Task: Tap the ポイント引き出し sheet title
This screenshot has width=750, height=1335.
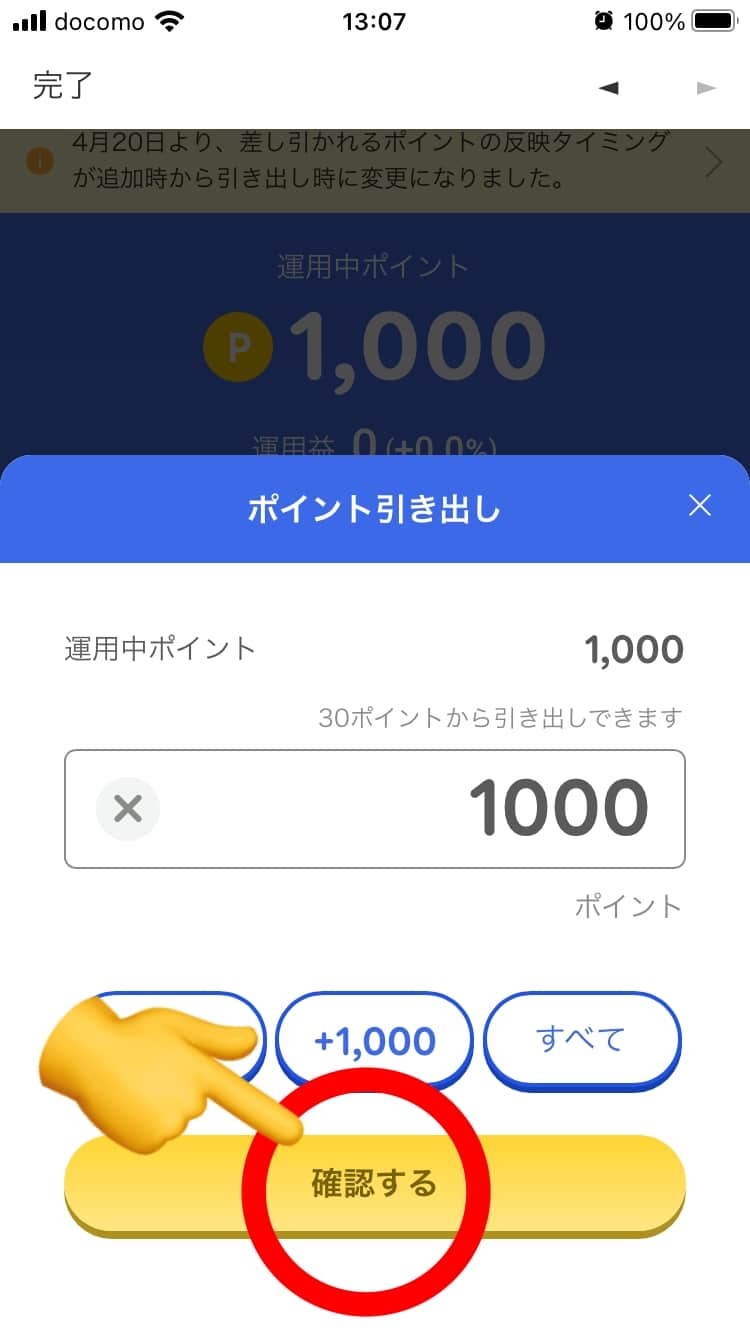Action: (375, 509)
